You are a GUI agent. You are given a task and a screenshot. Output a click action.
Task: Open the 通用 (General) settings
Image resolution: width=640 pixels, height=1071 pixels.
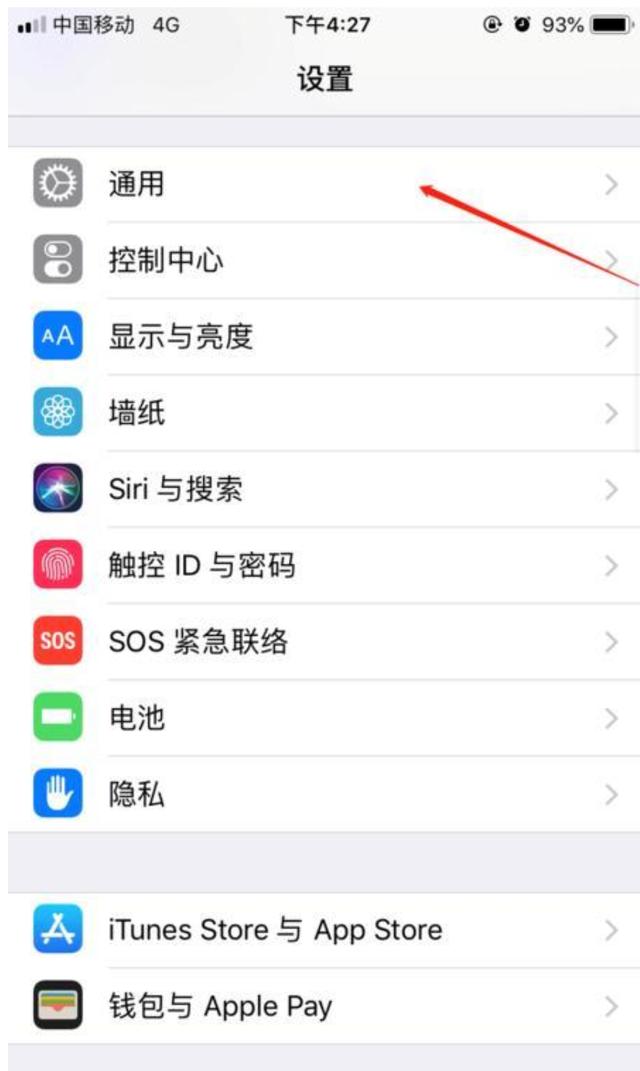136,185
